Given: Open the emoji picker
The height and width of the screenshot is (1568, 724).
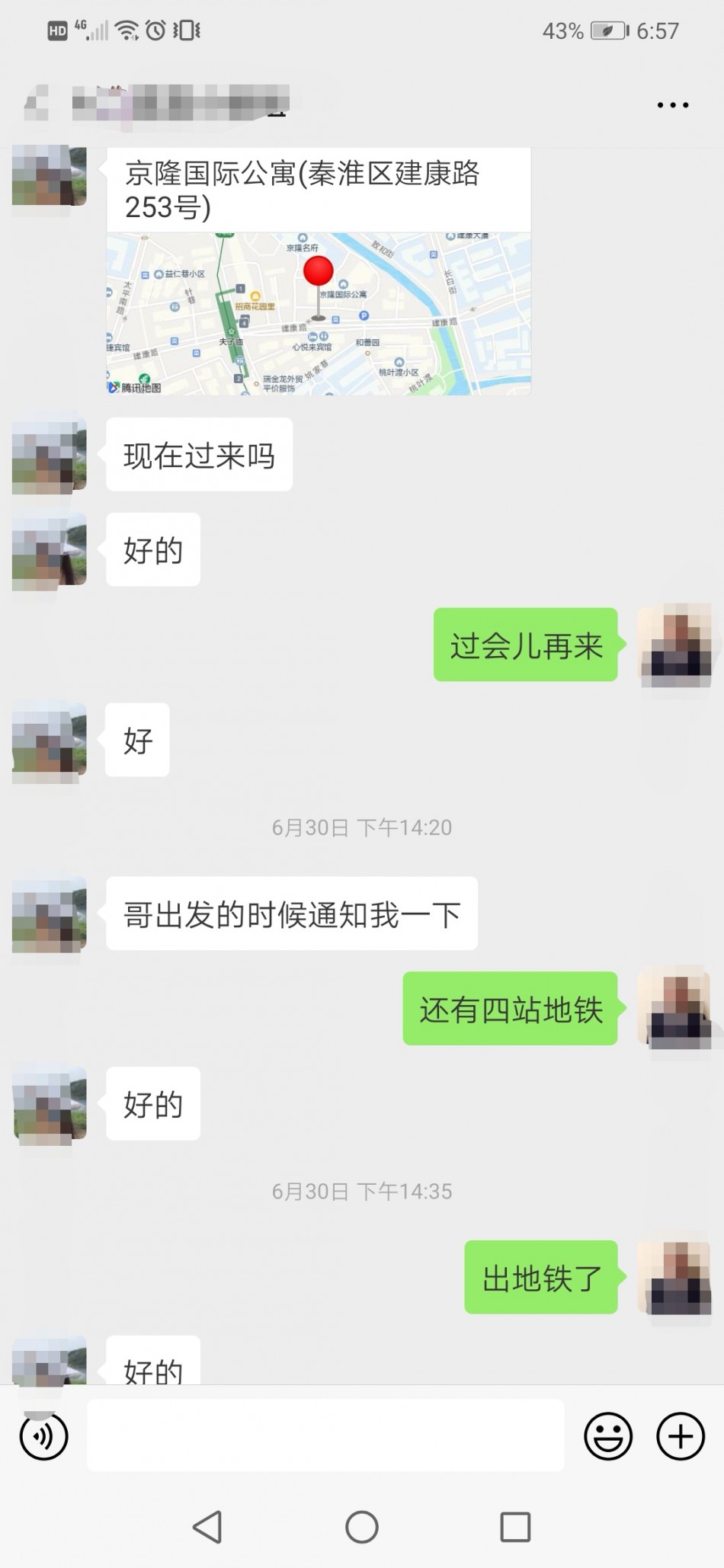Looking at the screenshot, I should tap(607, 1436).
